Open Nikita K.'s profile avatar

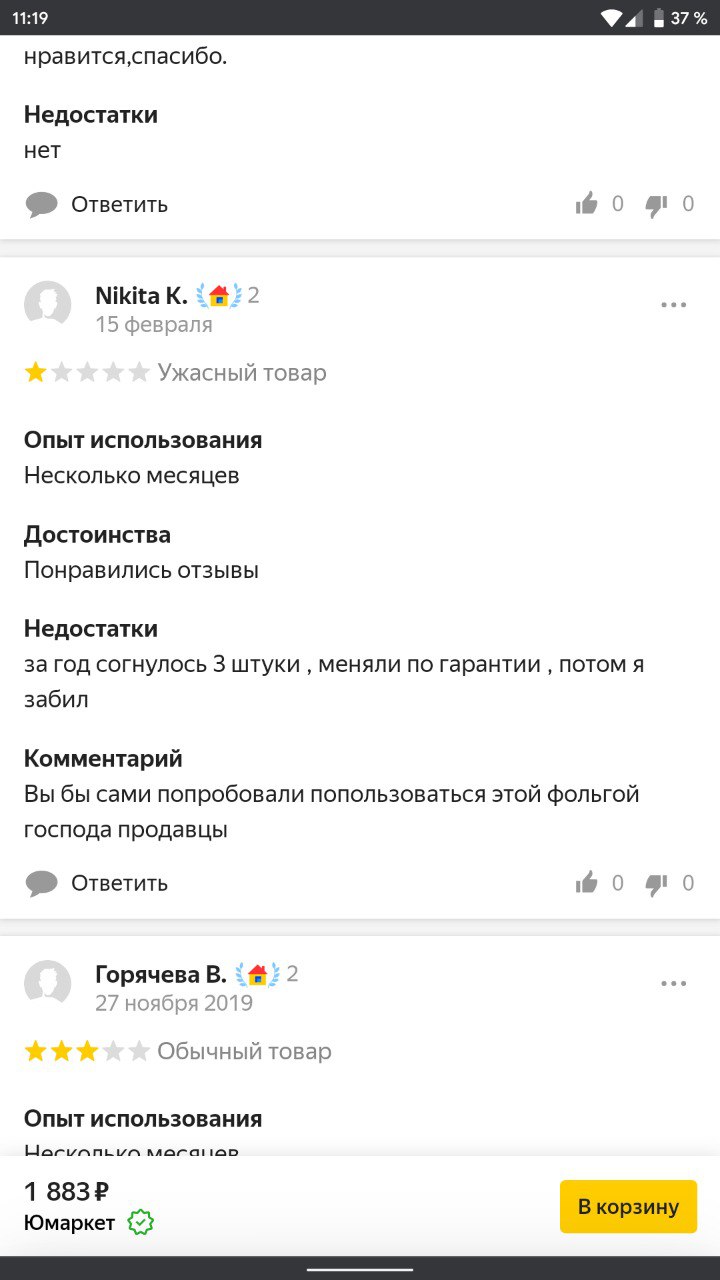point(48,304)
